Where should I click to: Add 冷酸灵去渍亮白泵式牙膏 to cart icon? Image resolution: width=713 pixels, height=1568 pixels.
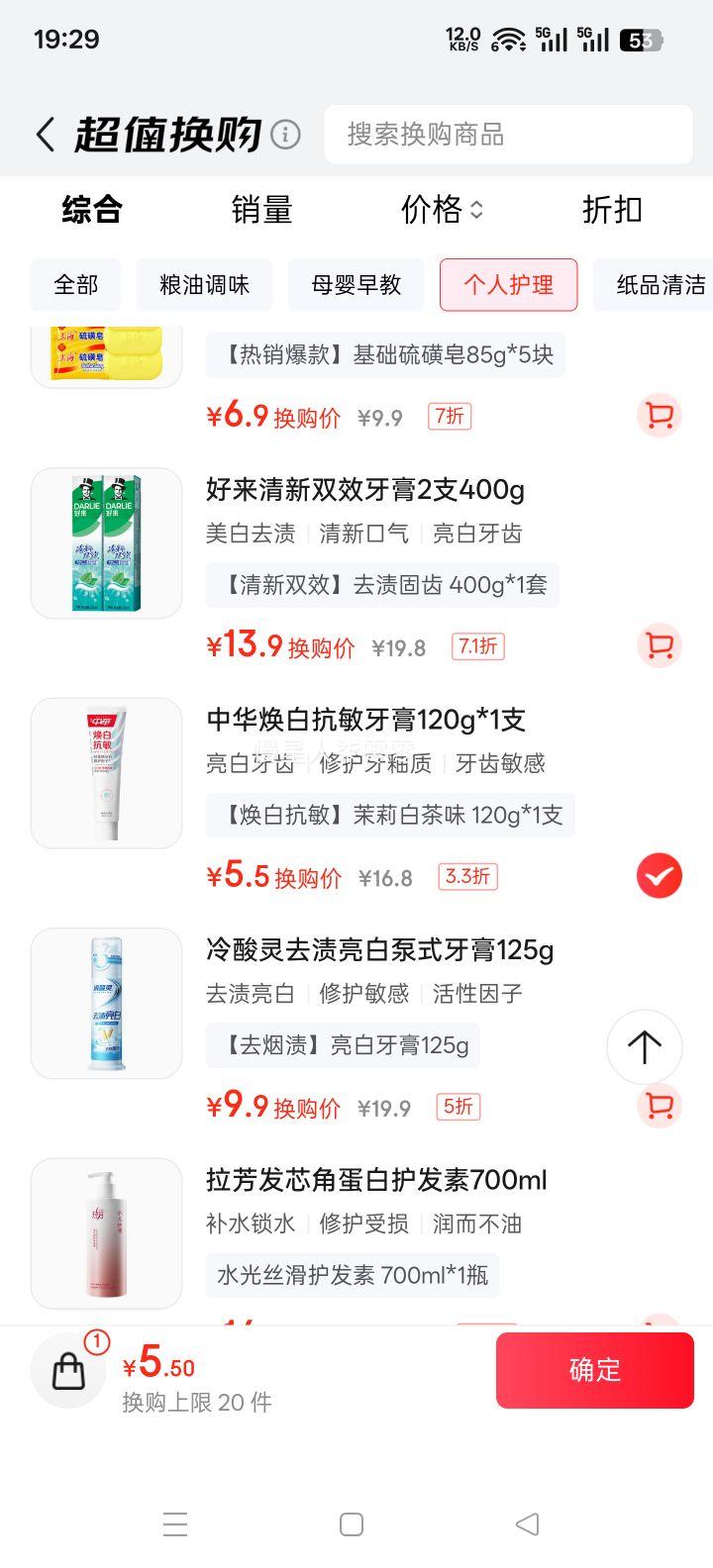click(x=660, y=1108)
